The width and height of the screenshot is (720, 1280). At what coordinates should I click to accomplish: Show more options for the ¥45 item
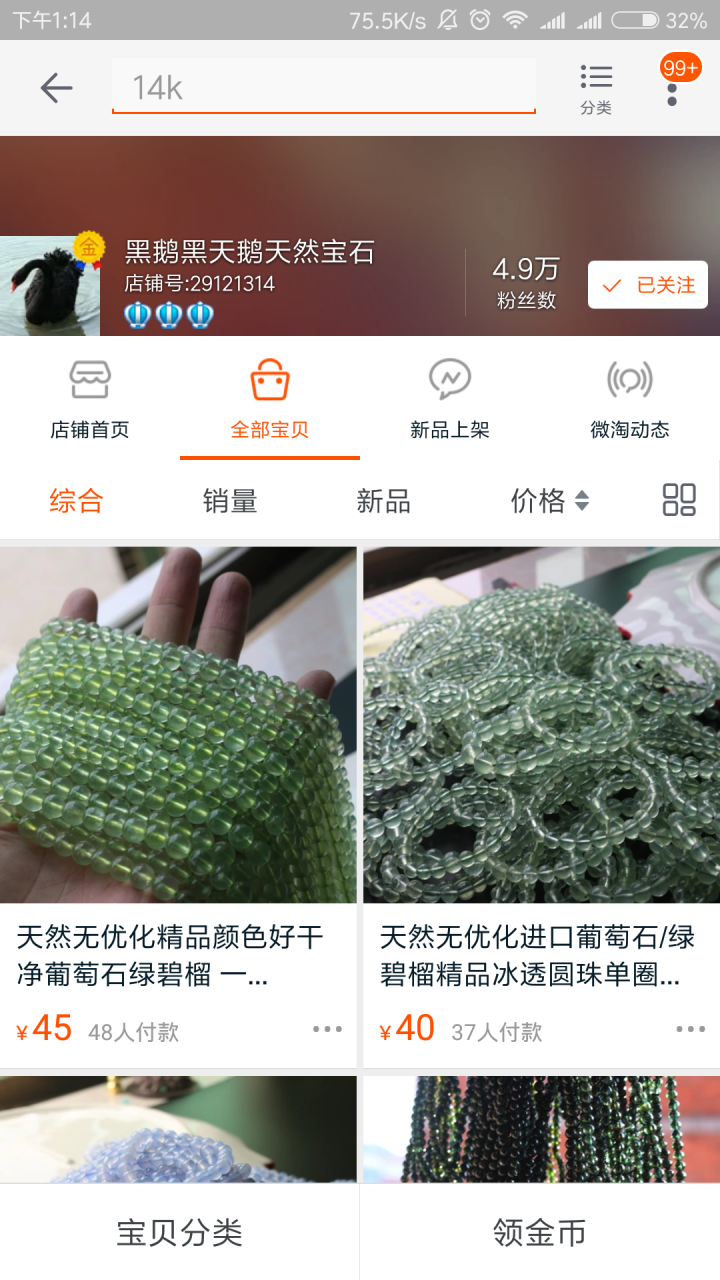(x=327, y=1029)
